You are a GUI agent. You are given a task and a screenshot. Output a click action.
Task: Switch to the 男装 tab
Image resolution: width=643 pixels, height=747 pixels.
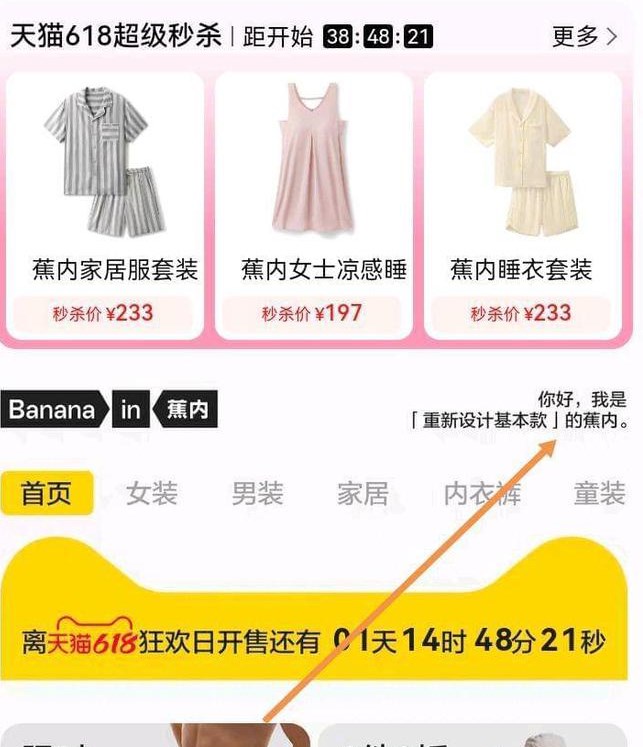258,493
